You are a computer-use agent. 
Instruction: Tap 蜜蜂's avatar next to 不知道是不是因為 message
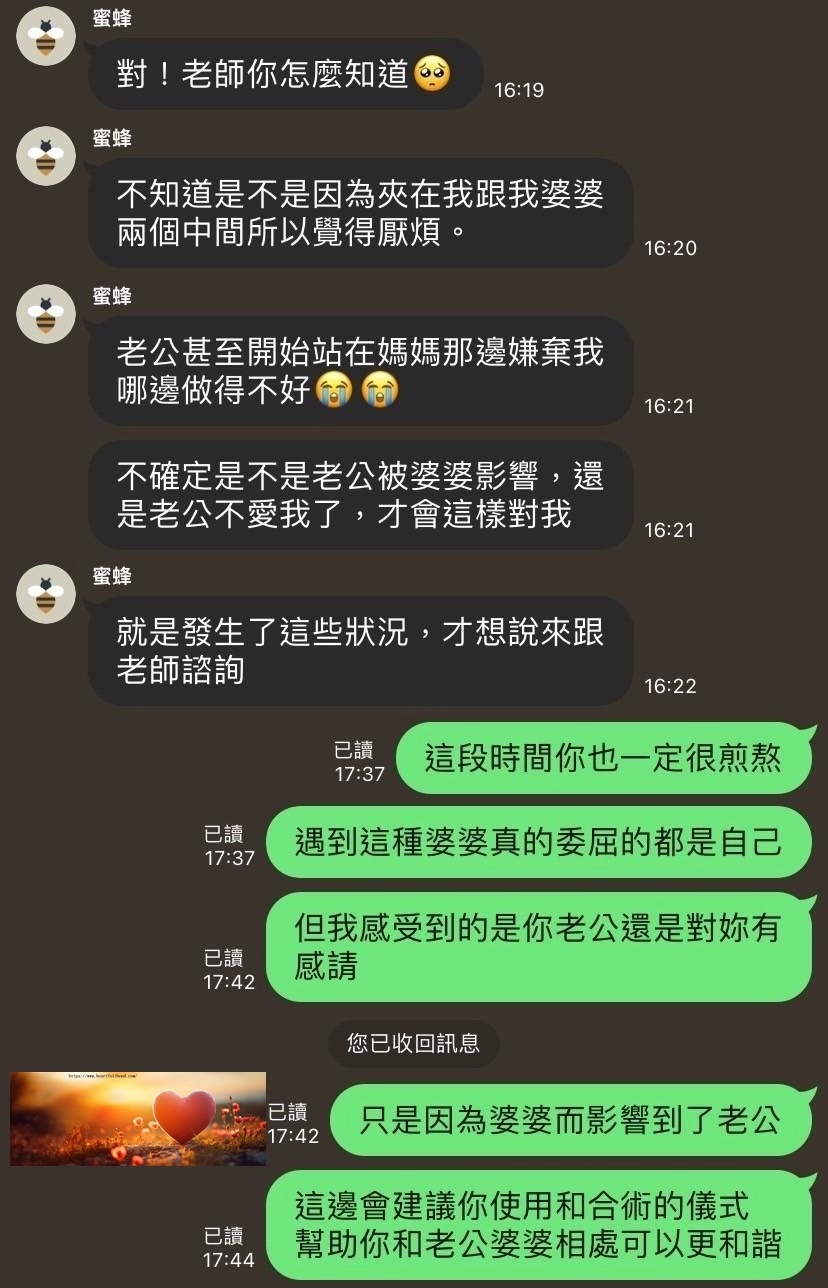47,156
